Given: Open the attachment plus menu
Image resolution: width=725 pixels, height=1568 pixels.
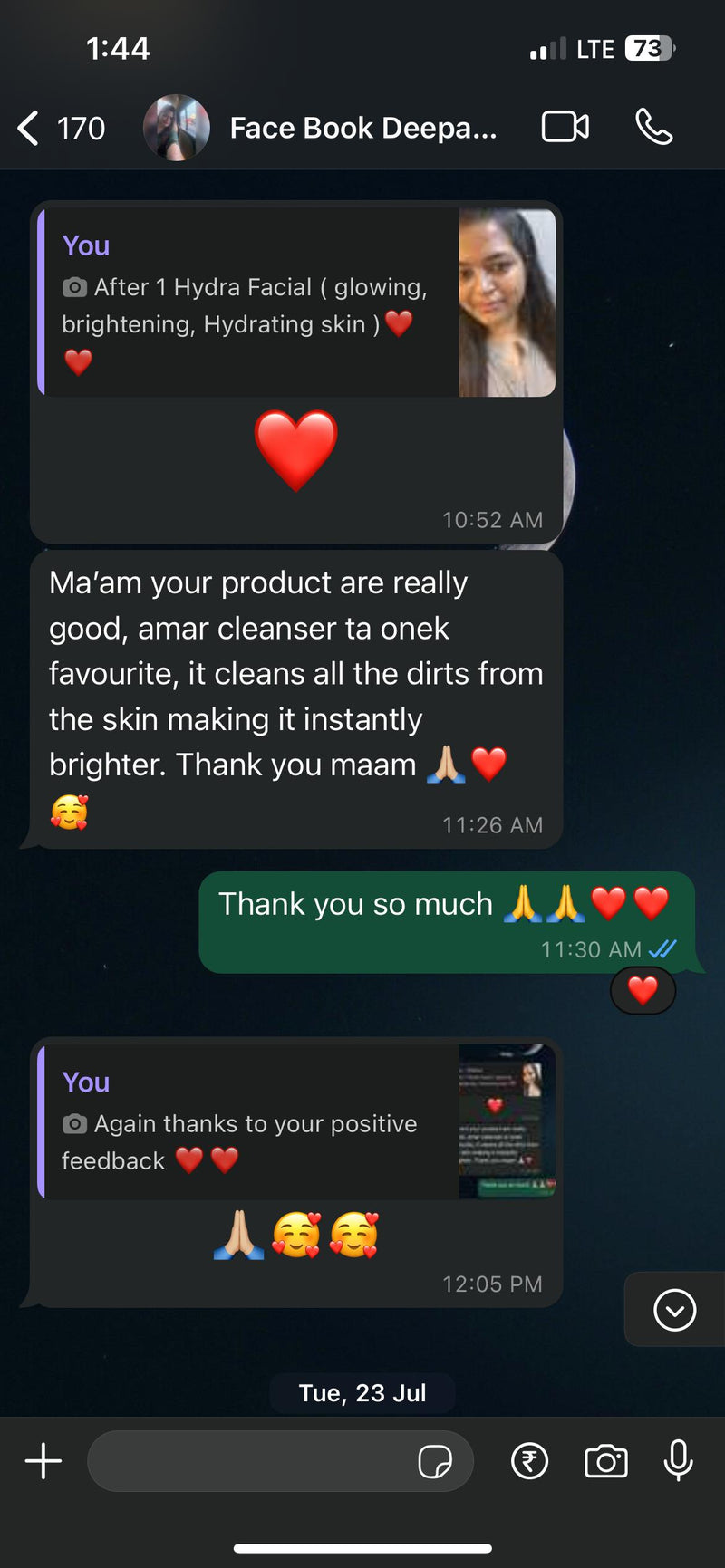Looking at the screenshot, I should point(43,1461).
